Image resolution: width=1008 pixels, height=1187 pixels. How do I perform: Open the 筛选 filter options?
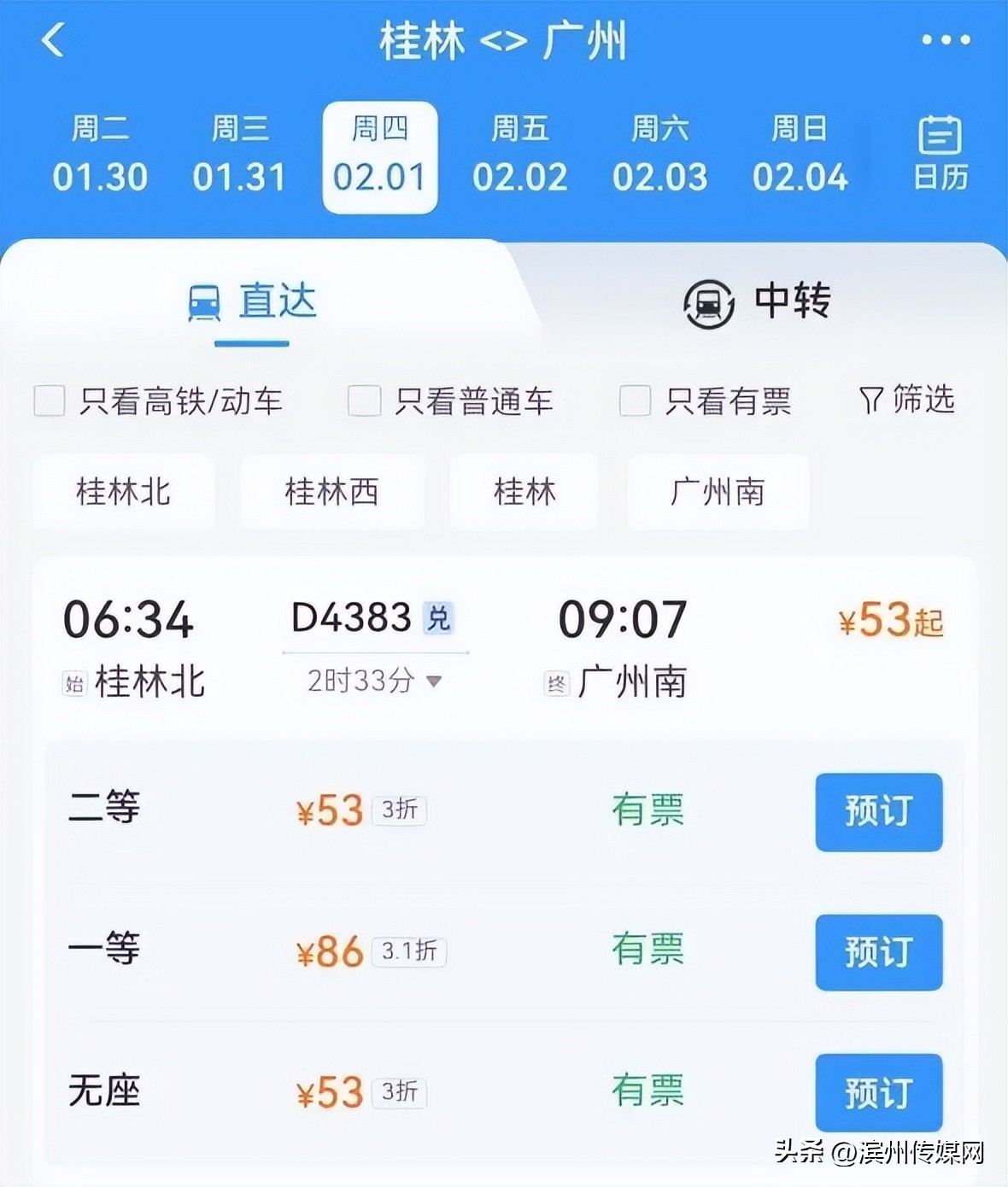point(907,400)
